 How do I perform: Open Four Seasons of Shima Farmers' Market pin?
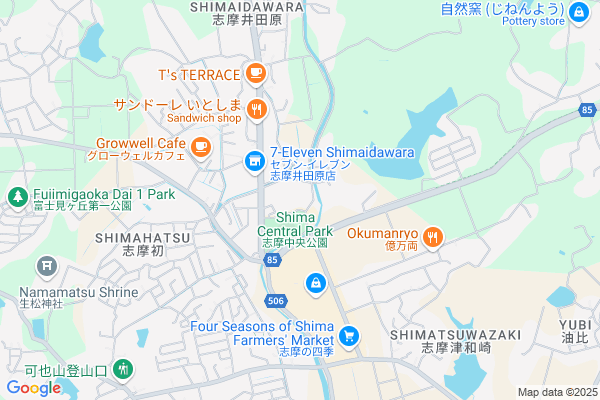click(x=349, y=336)
